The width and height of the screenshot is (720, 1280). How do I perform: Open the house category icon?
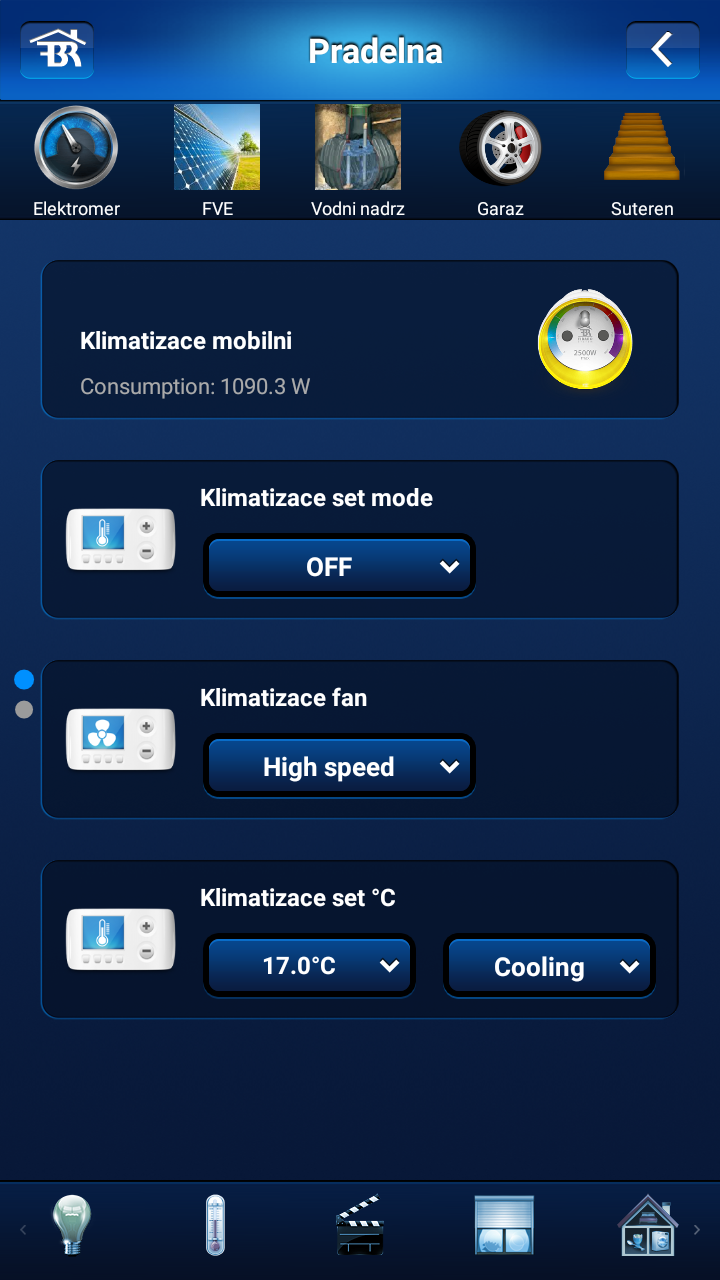[647, 1225]
